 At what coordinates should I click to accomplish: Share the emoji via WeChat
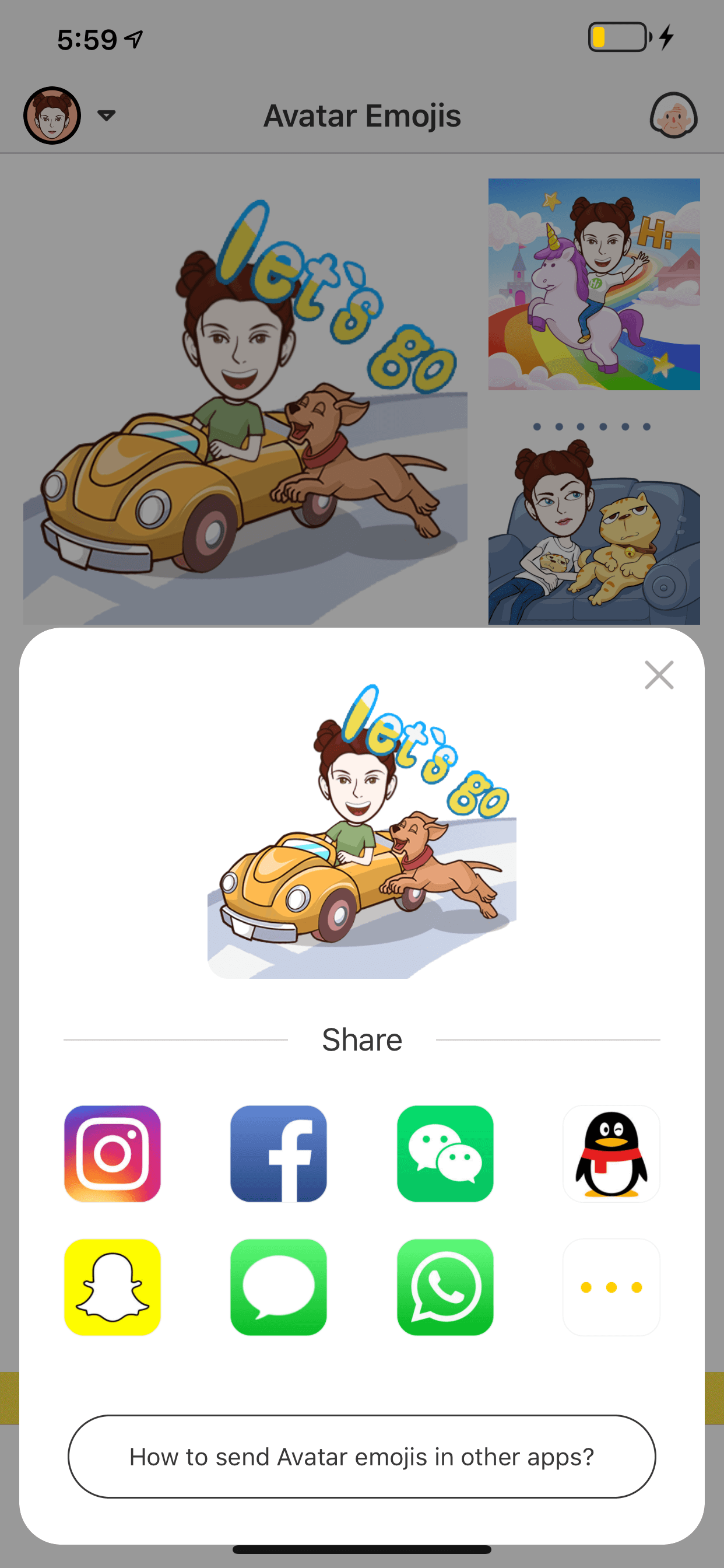point(445,1153)
